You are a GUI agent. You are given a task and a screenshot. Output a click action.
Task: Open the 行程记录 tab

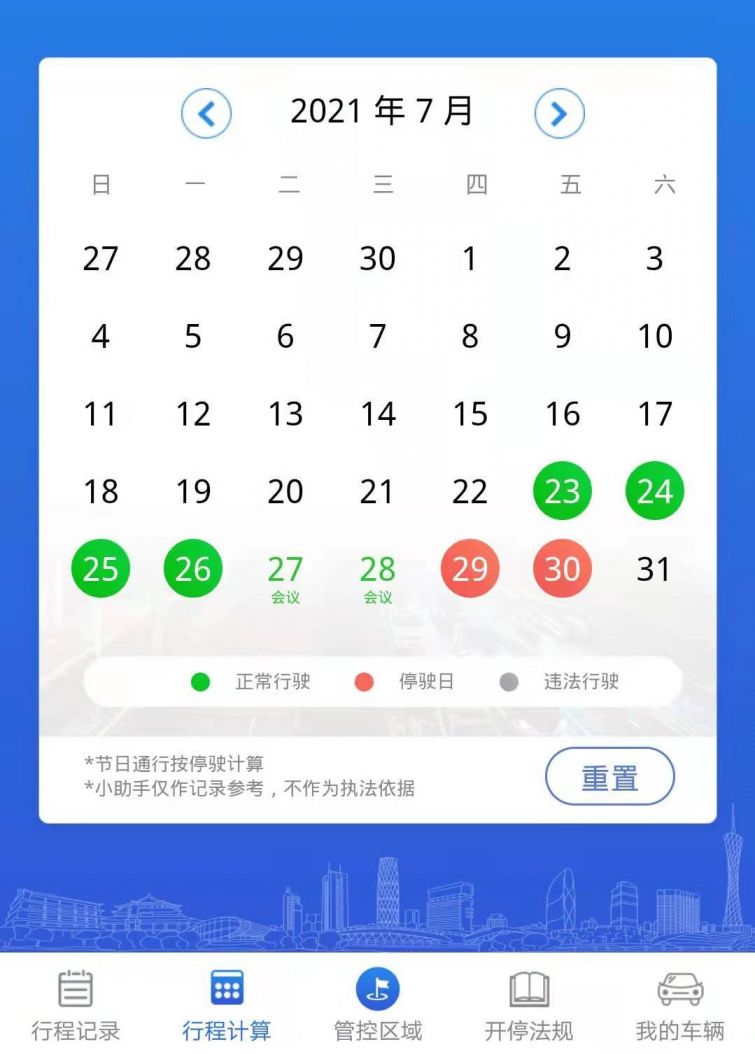point(76,1005)
